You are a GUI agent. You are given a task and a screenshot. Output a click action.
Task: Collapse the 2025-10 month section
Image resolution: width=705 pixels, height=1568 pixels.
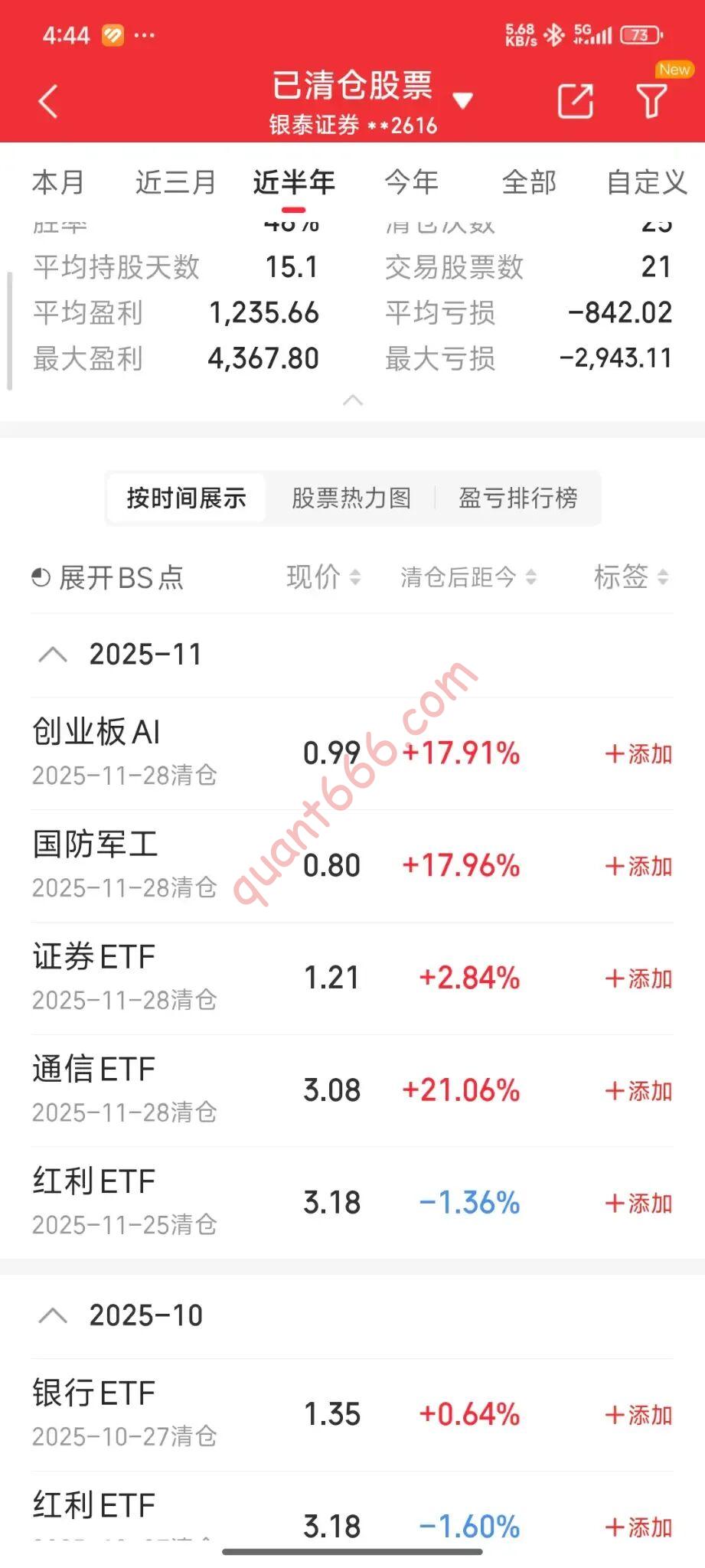[53, 1315]
